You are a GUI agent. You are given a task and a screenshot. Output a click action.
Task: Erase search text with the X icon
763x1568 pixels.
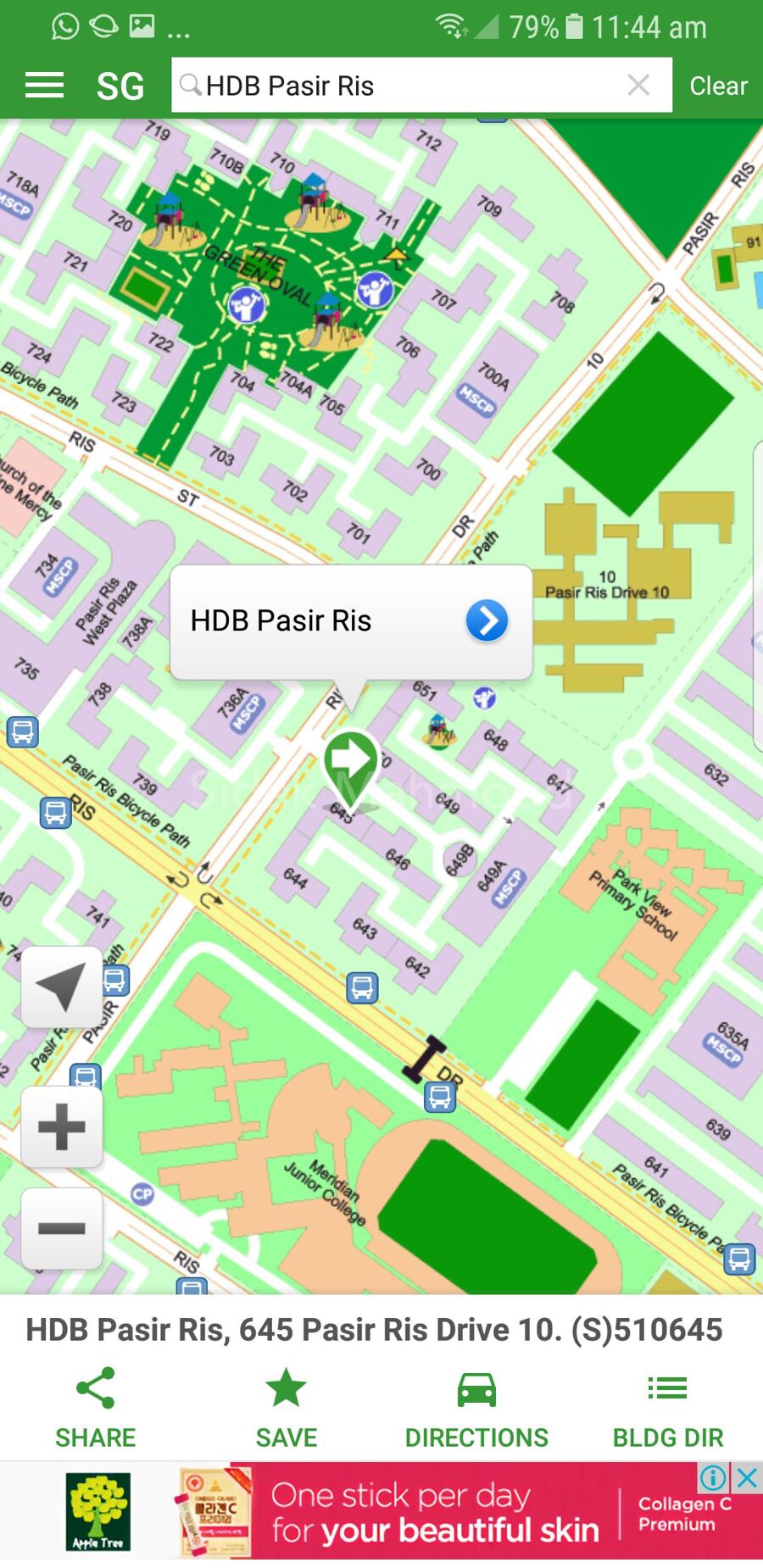click(638, 85)
